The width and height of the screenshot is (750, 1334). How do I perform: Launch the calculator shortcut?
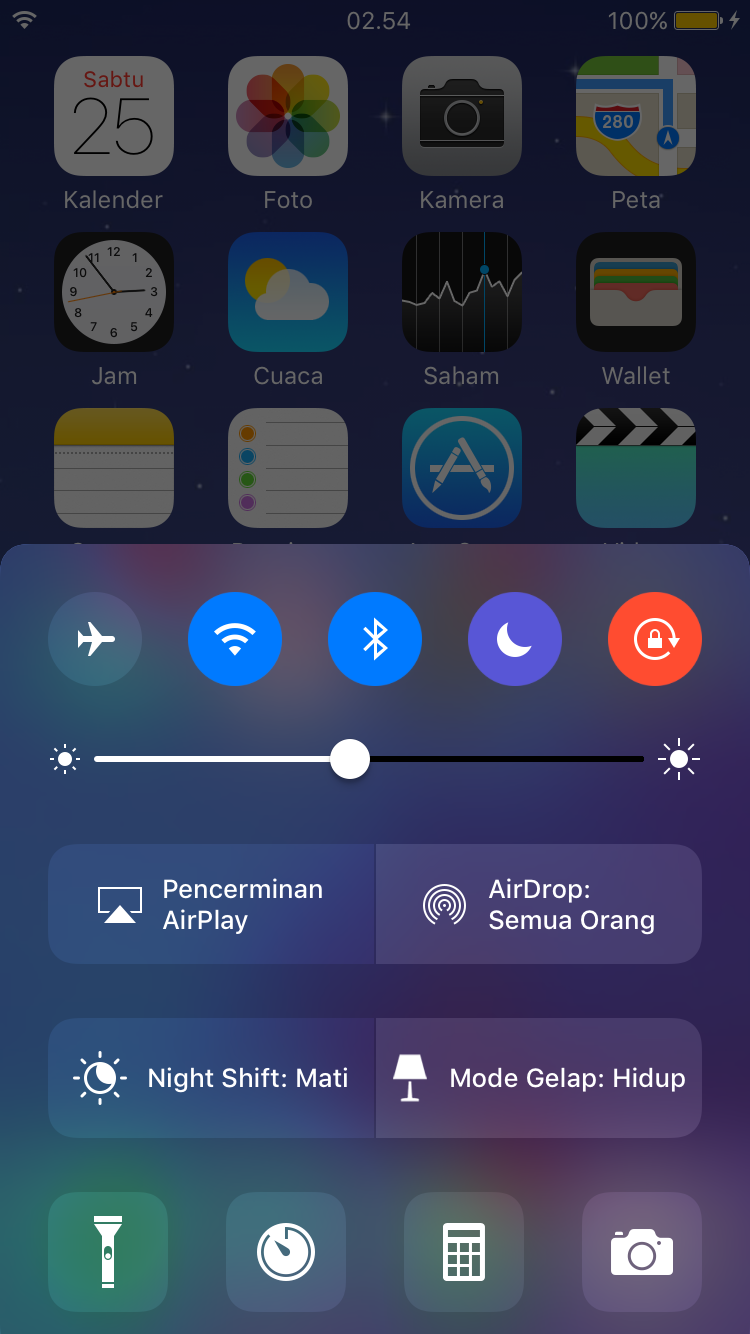click(x=464, y=1251)
